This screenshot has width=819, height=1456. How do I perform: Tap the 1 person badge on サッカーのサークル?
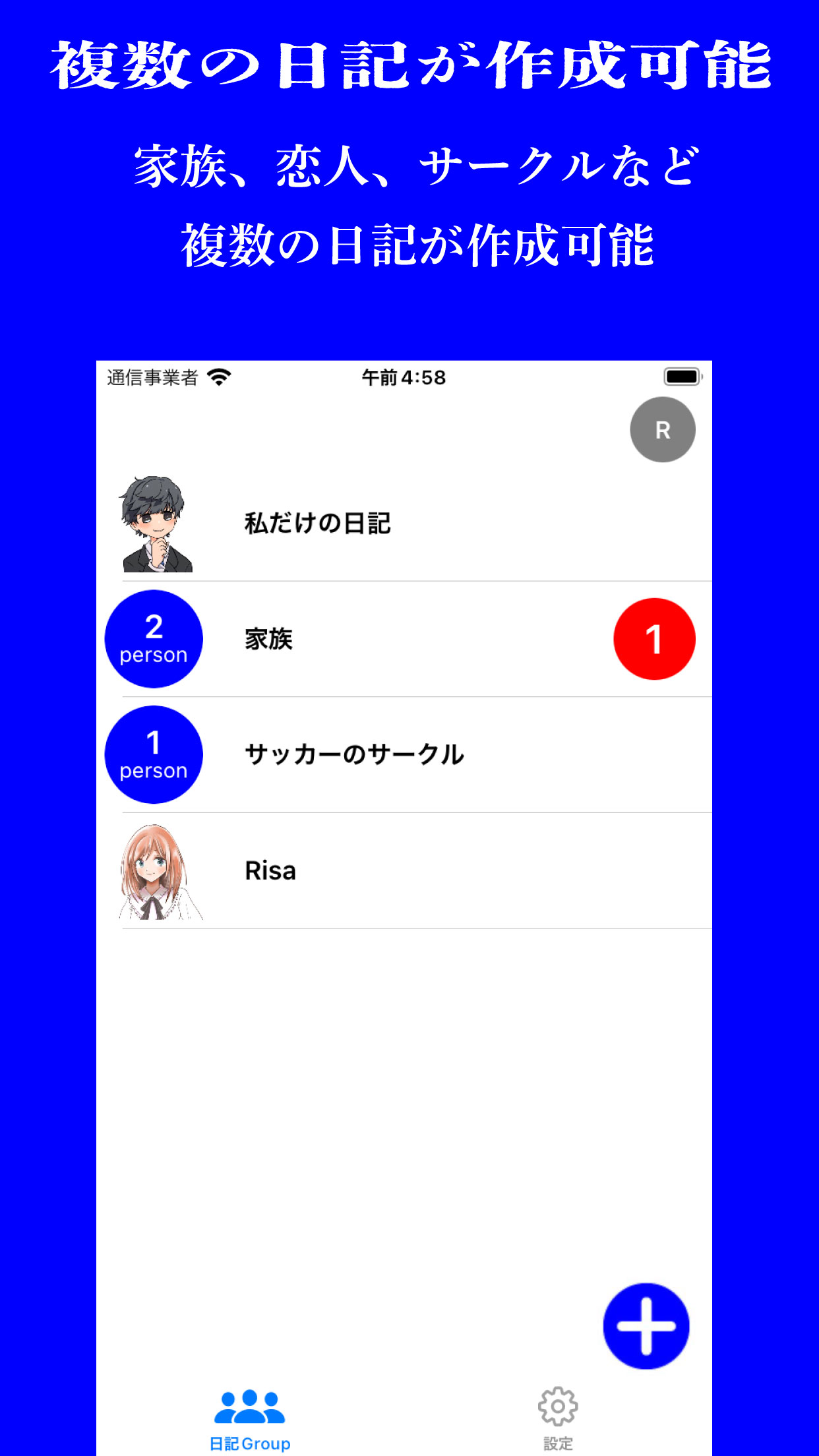tap(153, 754)
